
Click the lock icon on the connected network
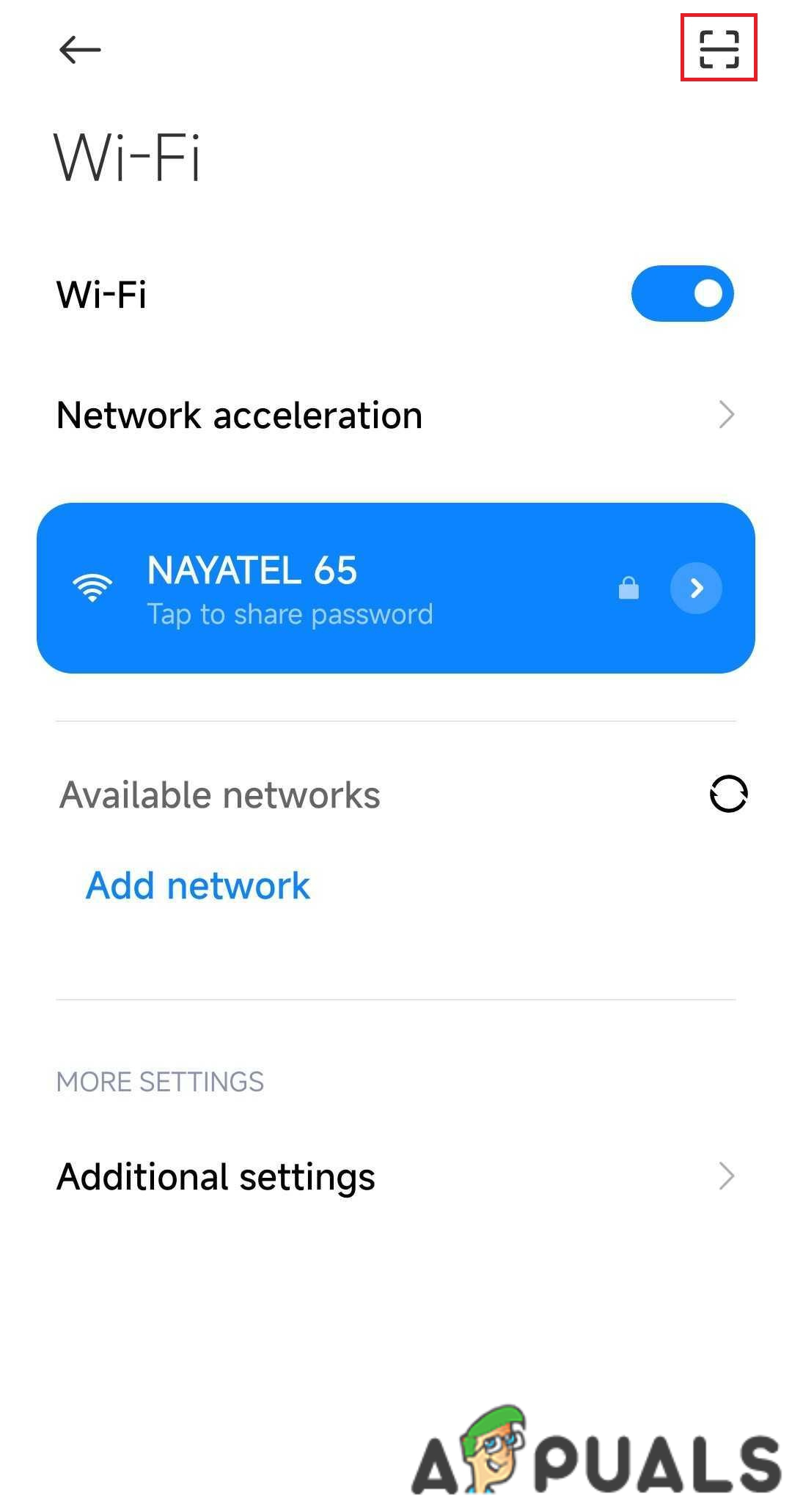point(629,587)
